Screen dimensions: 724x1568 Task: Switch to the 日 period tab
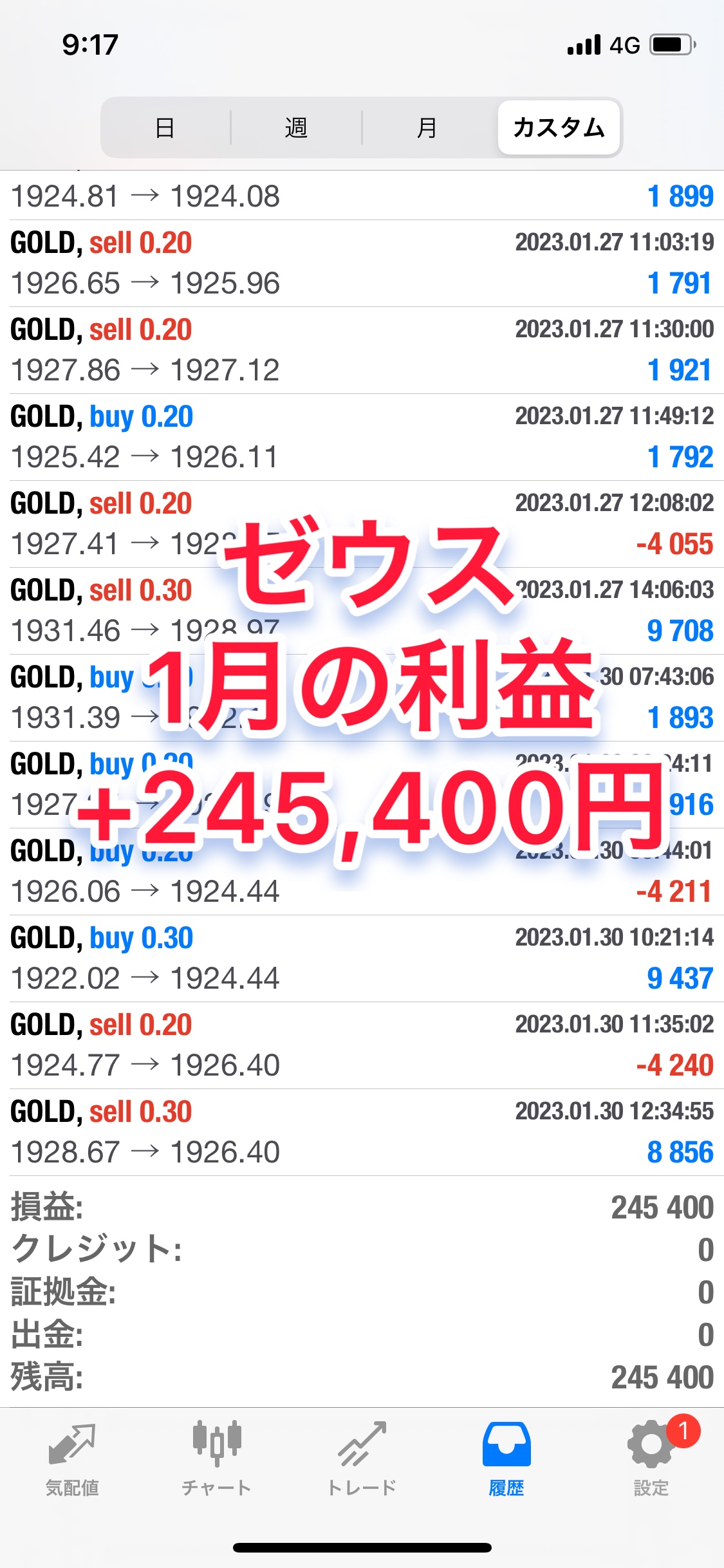pos(165,127)
